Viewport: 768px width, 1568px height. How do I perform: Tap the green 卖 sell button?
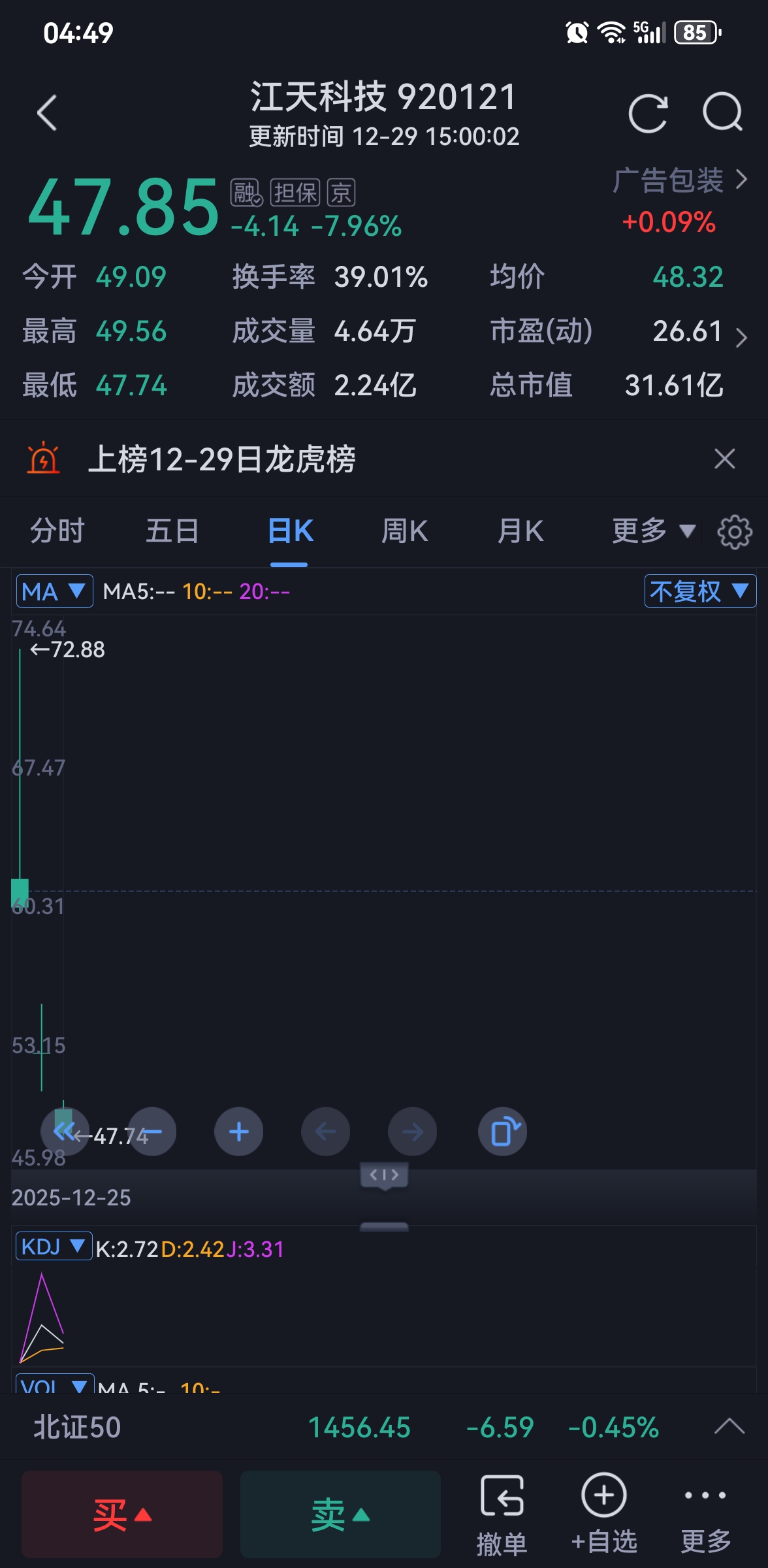(340, 1514)
